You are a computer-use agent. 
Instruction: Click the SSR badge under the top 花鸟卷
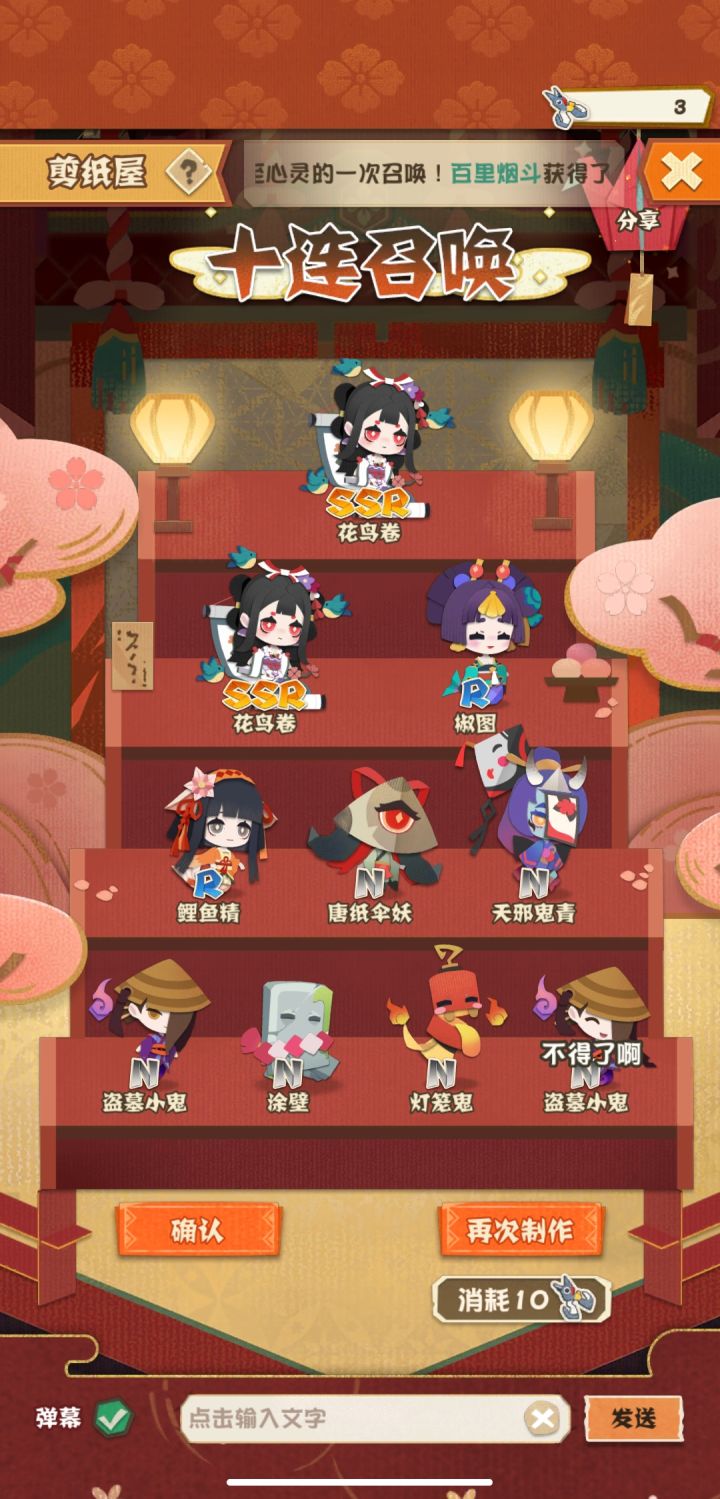(x=368, y=500)
